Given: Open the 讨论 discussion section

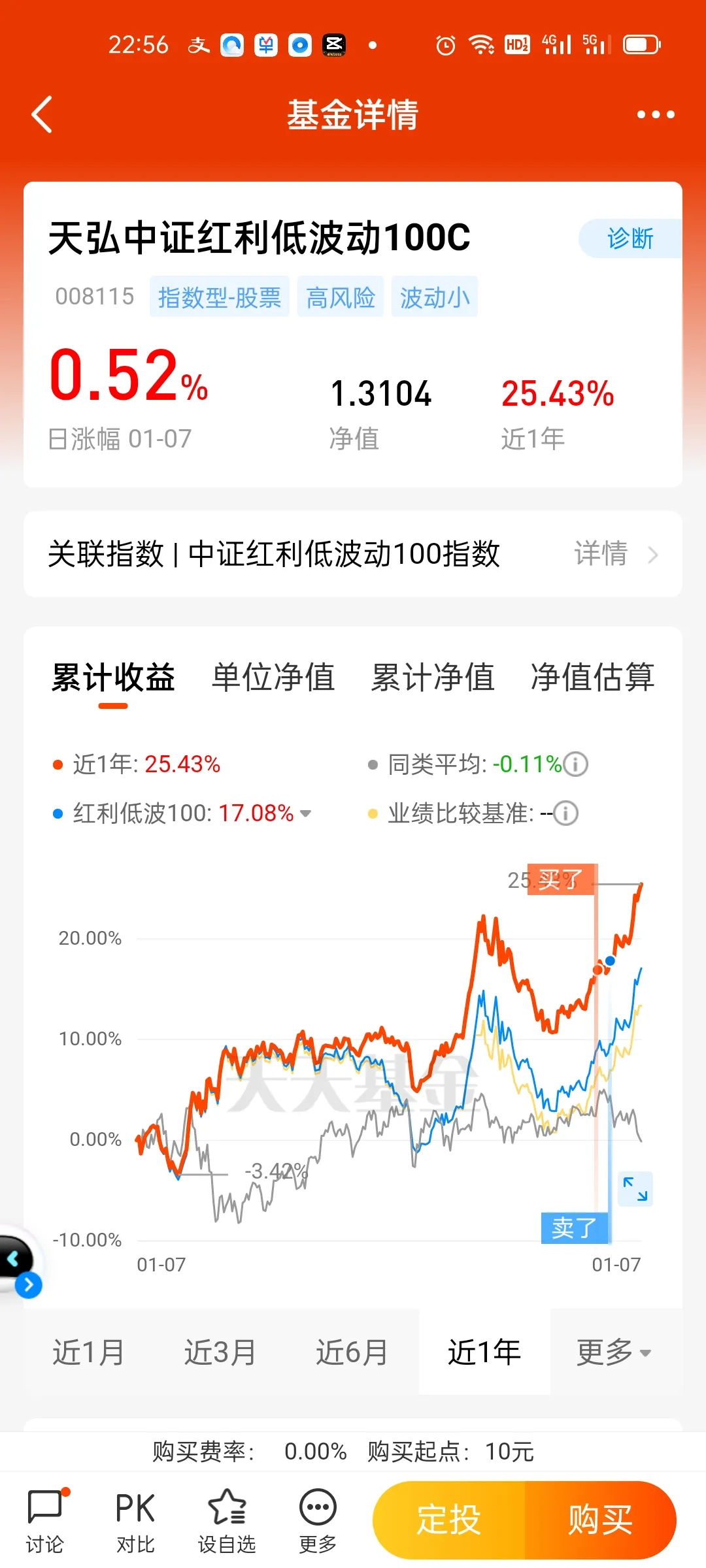Looking at the screenshot, I should pos(45,1521).
